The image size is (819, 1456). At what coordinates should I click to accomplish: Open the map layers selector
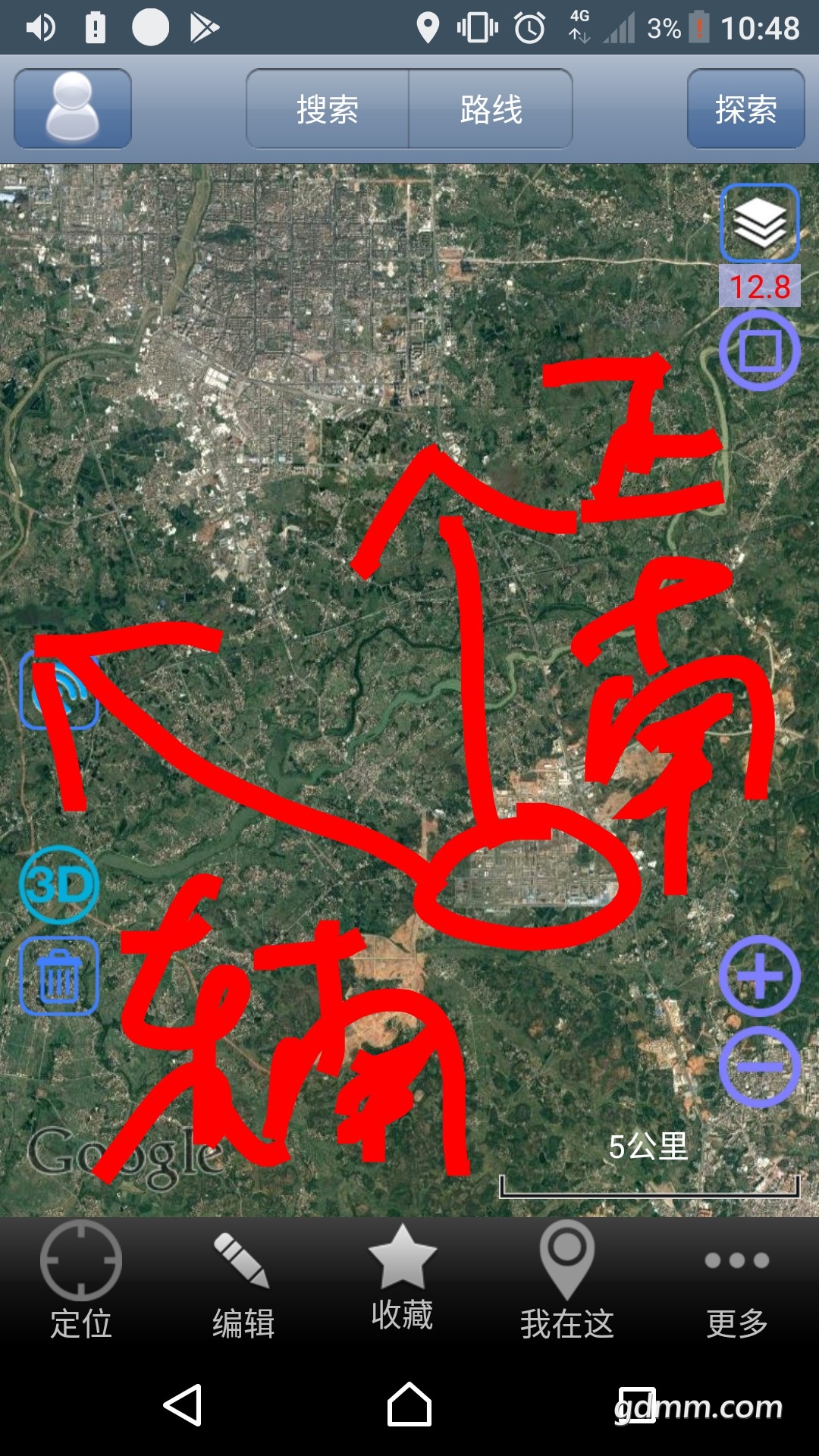pos(759,222)
